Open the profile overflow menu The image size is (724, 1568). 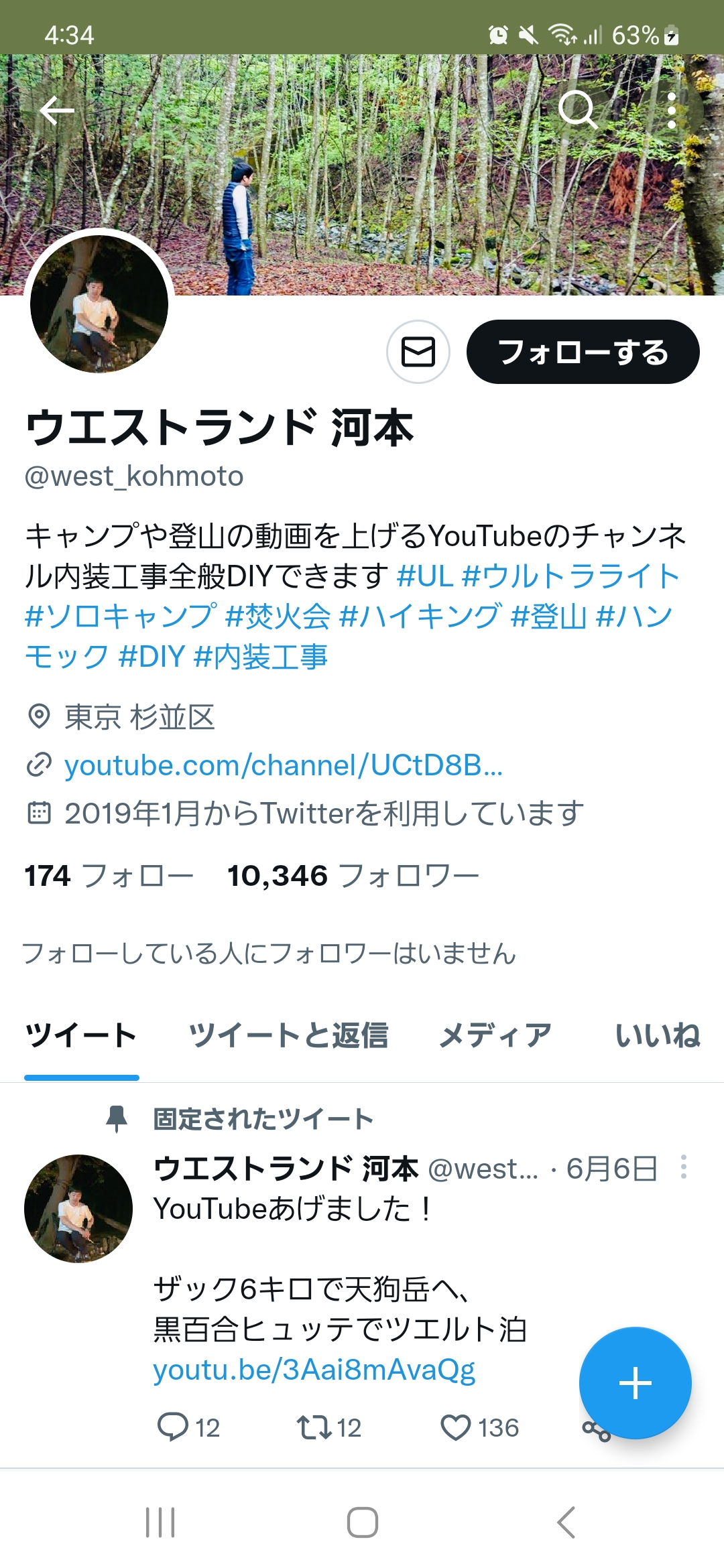672,111
